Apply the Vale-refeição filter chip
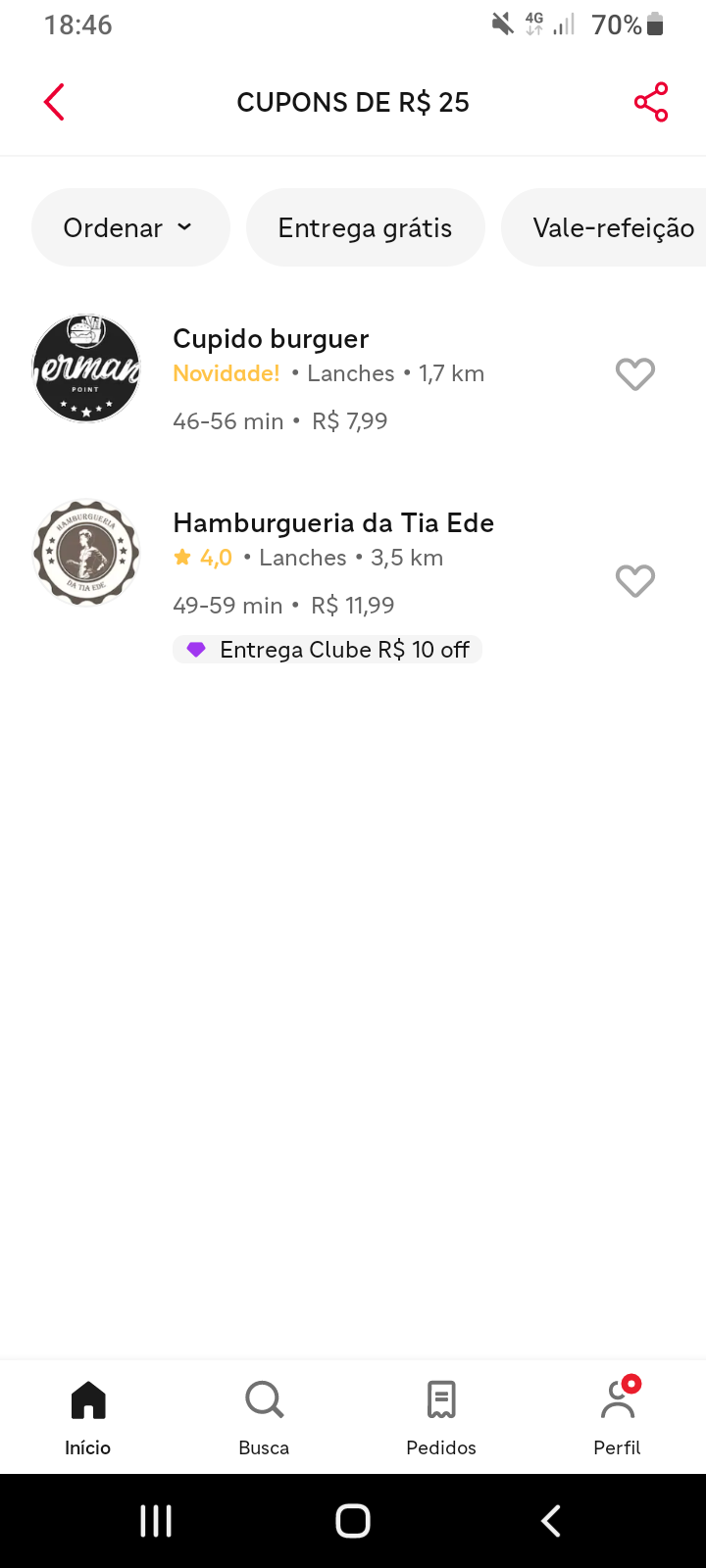The image size is (706, 1568). (x=604, y=227)
